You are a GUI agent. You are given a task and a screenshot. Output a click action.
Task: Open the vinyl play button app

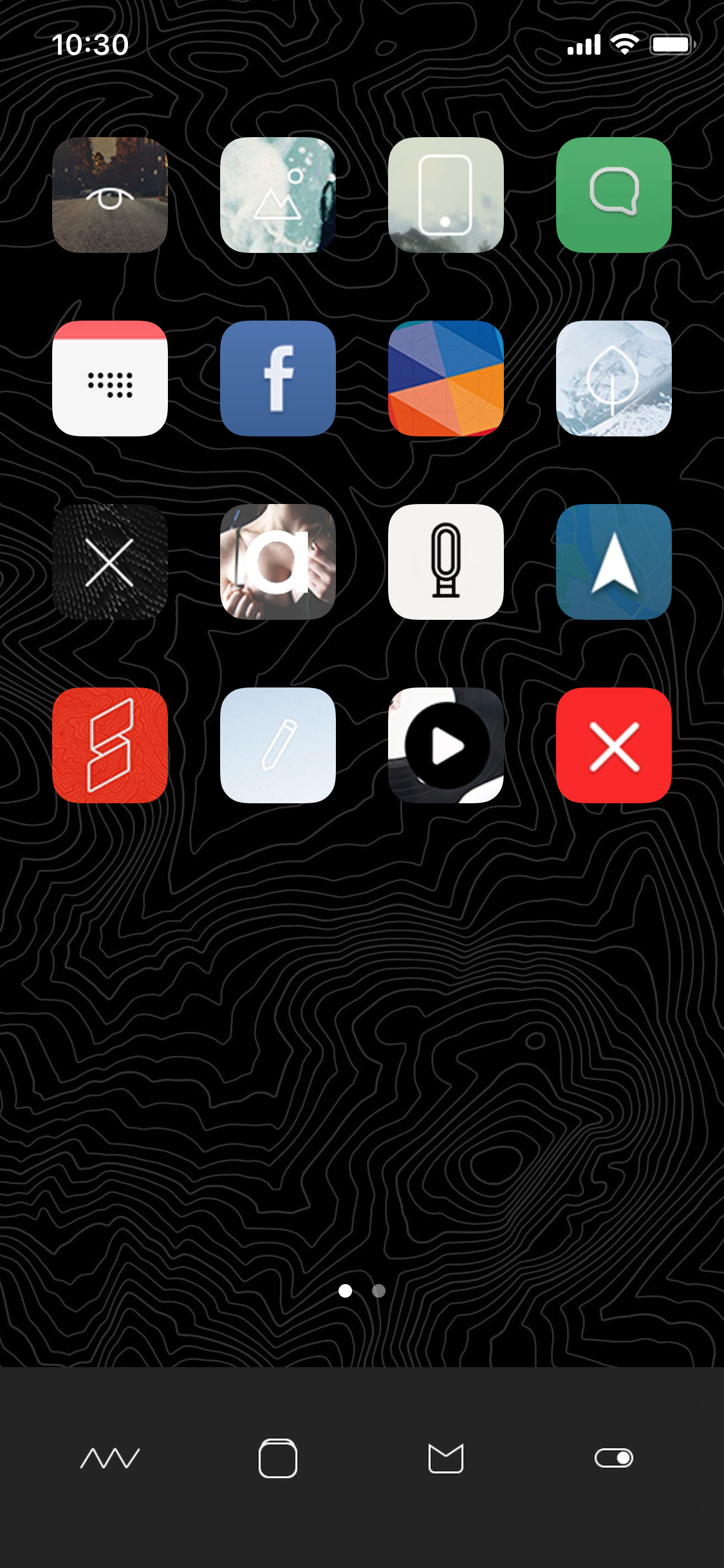click(446, 745)
